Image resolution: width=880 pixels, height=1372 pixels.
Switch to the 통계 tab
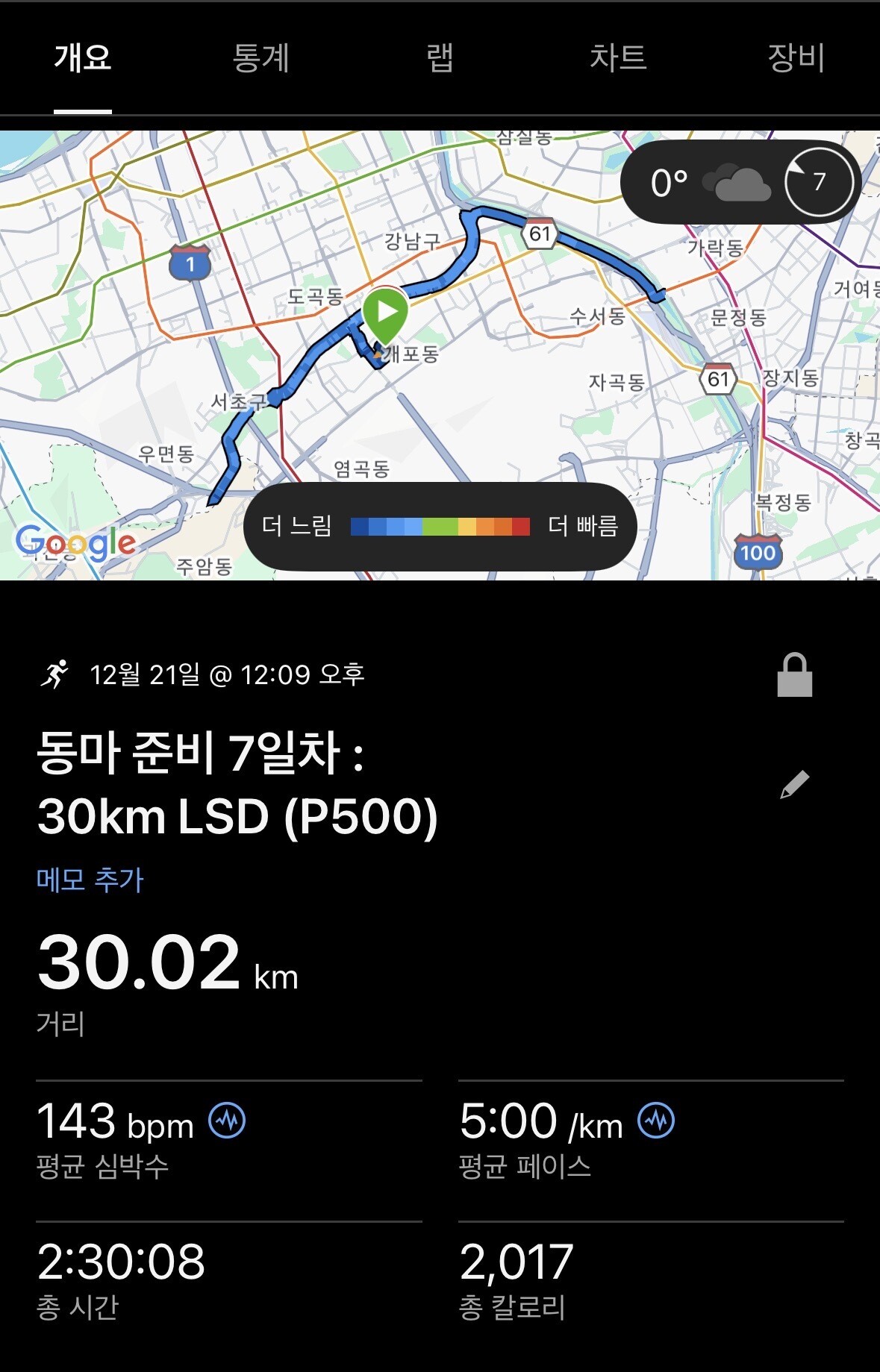[x=260, y=58]
